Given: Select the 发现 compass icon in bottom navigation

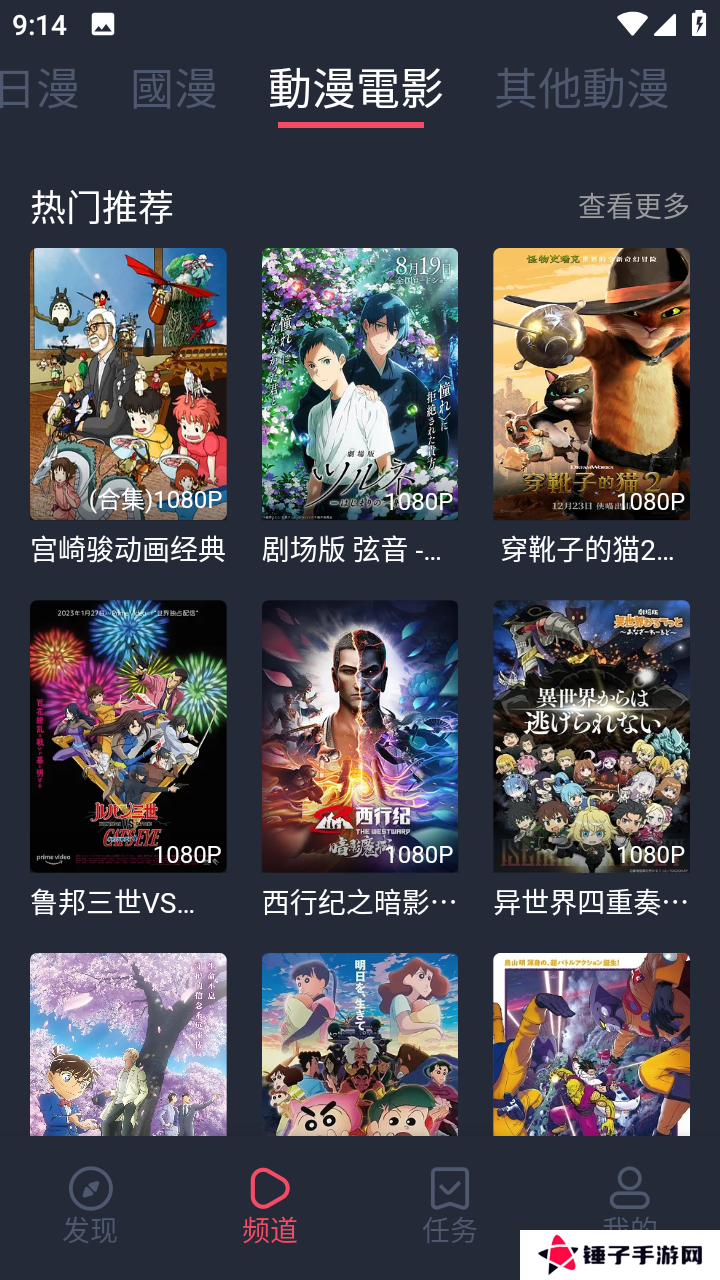Looking at the screenshot, I should pyautogui.click(x=90, y=1190).
